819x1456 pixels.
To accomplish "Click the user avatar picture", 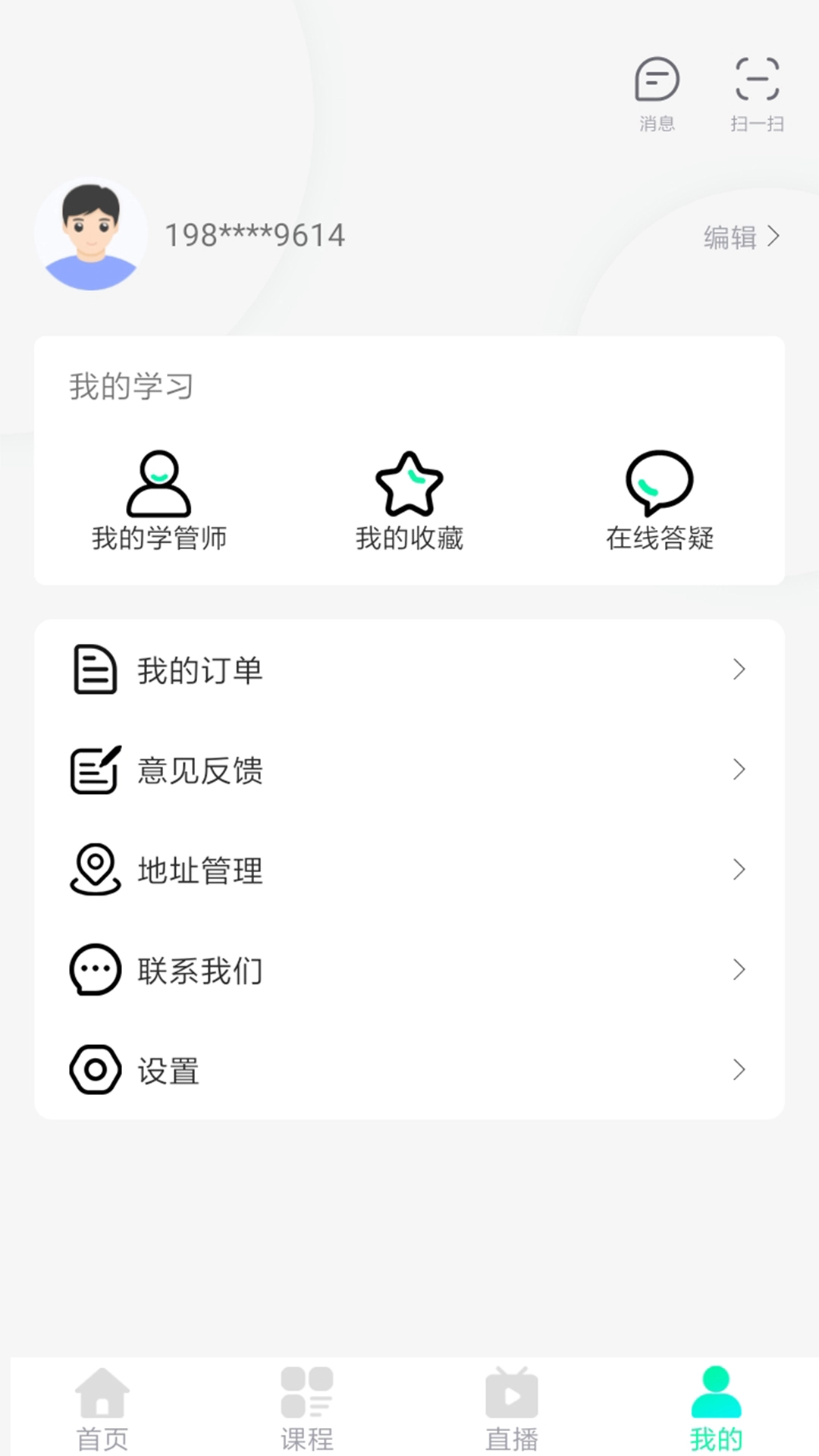I will [x=91, y=235].
